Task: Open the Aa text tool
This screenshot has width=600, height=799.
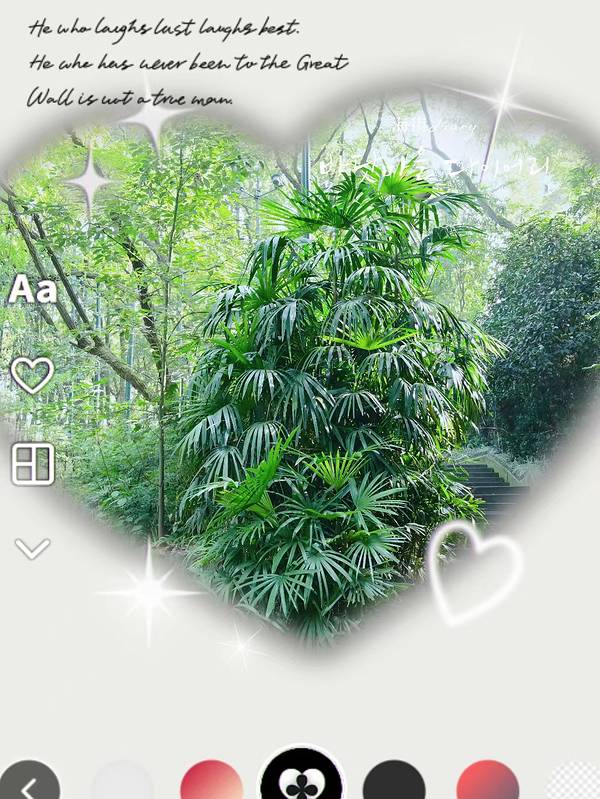Action: pyautogui.click(x=32, y=290)
